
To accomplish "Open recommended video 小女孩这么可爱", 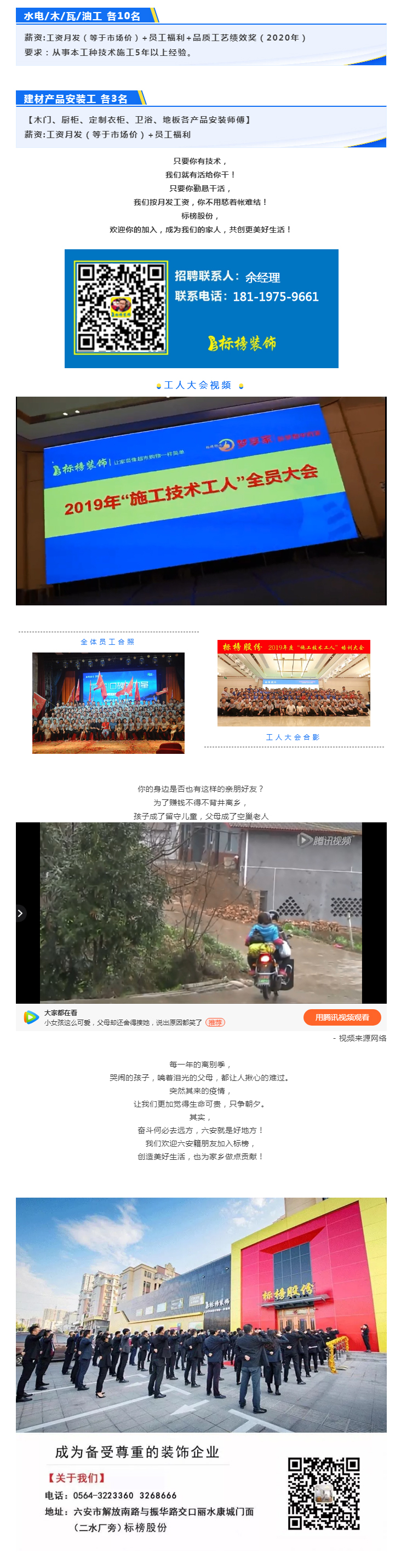I will click(122, 1023).
